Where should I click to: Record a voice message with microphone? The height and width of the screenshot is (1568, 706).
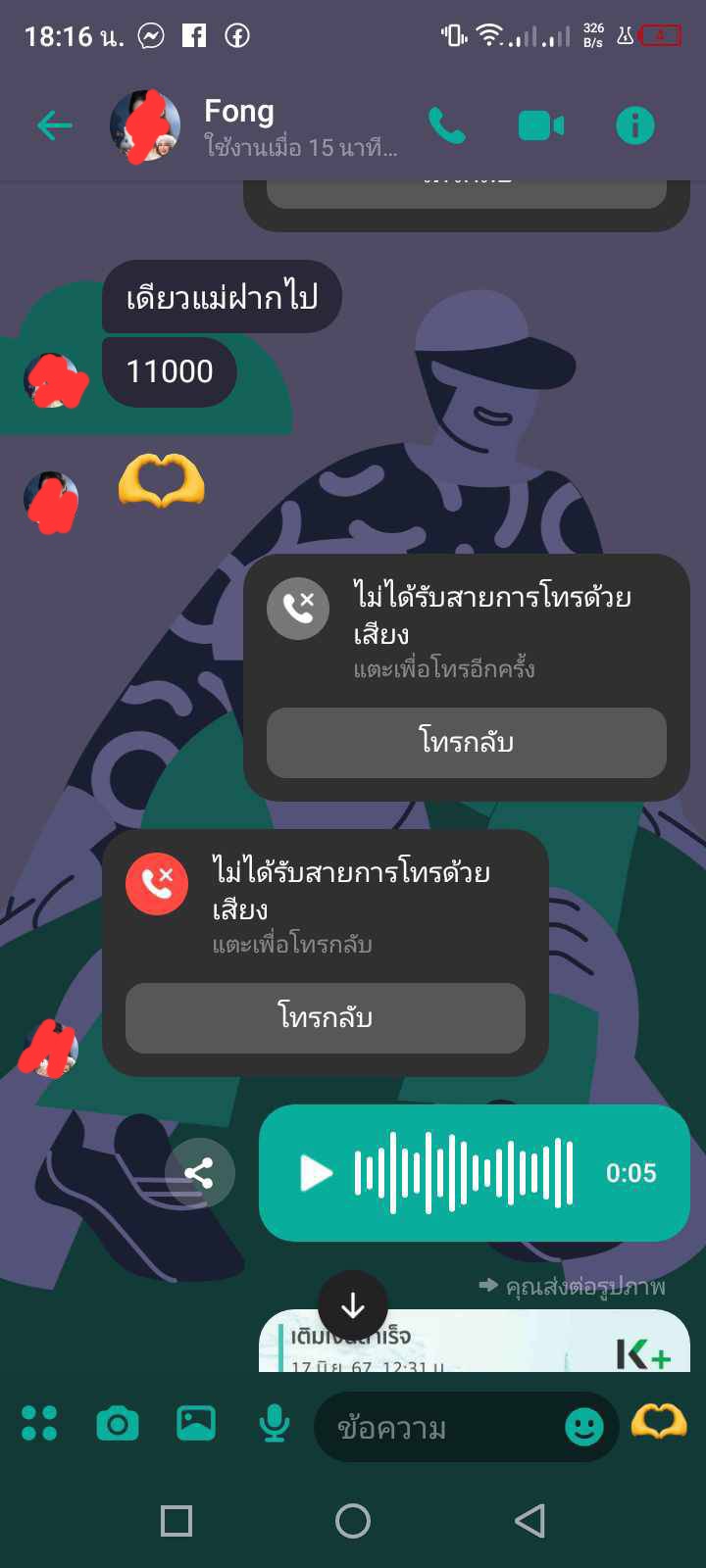coord(275,1423)
